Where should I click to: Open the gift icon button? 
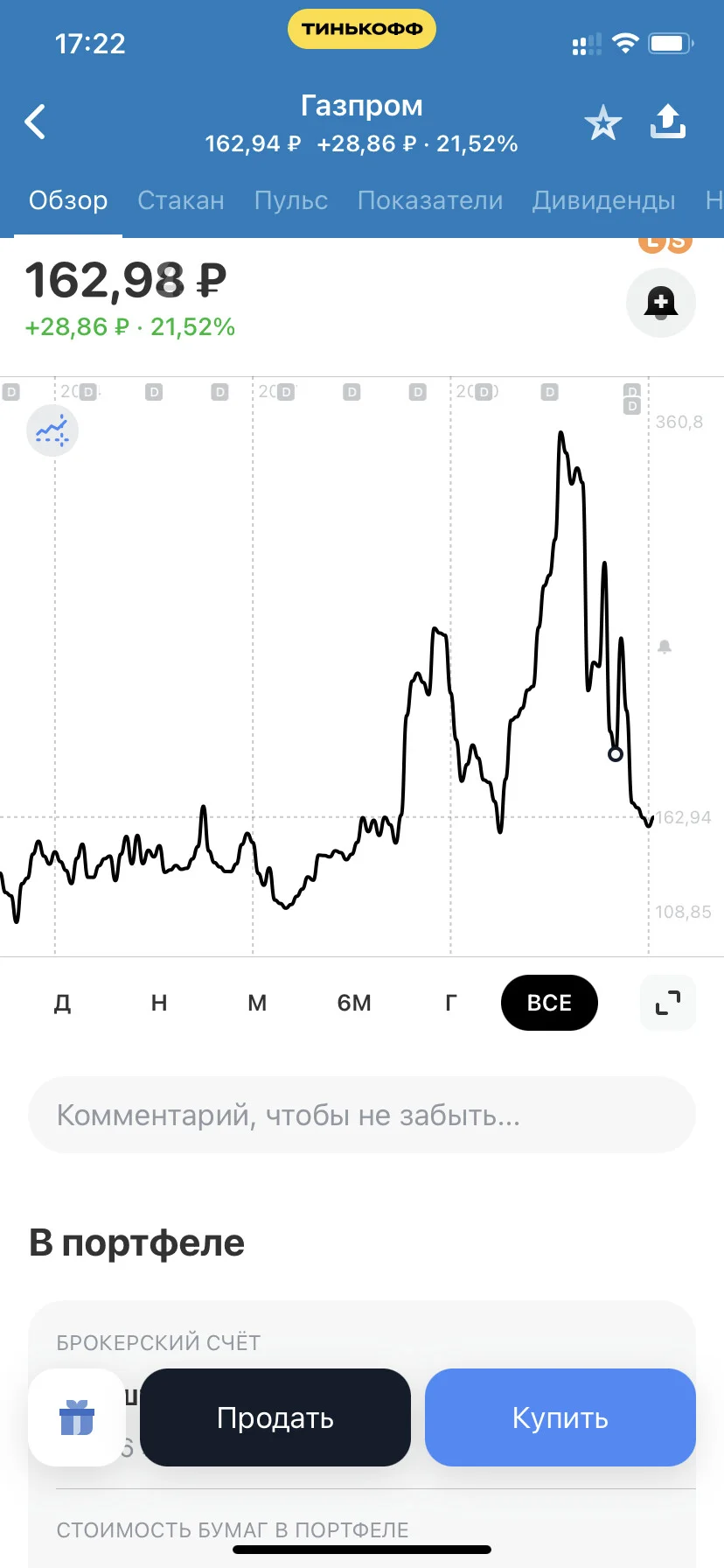77,1417
